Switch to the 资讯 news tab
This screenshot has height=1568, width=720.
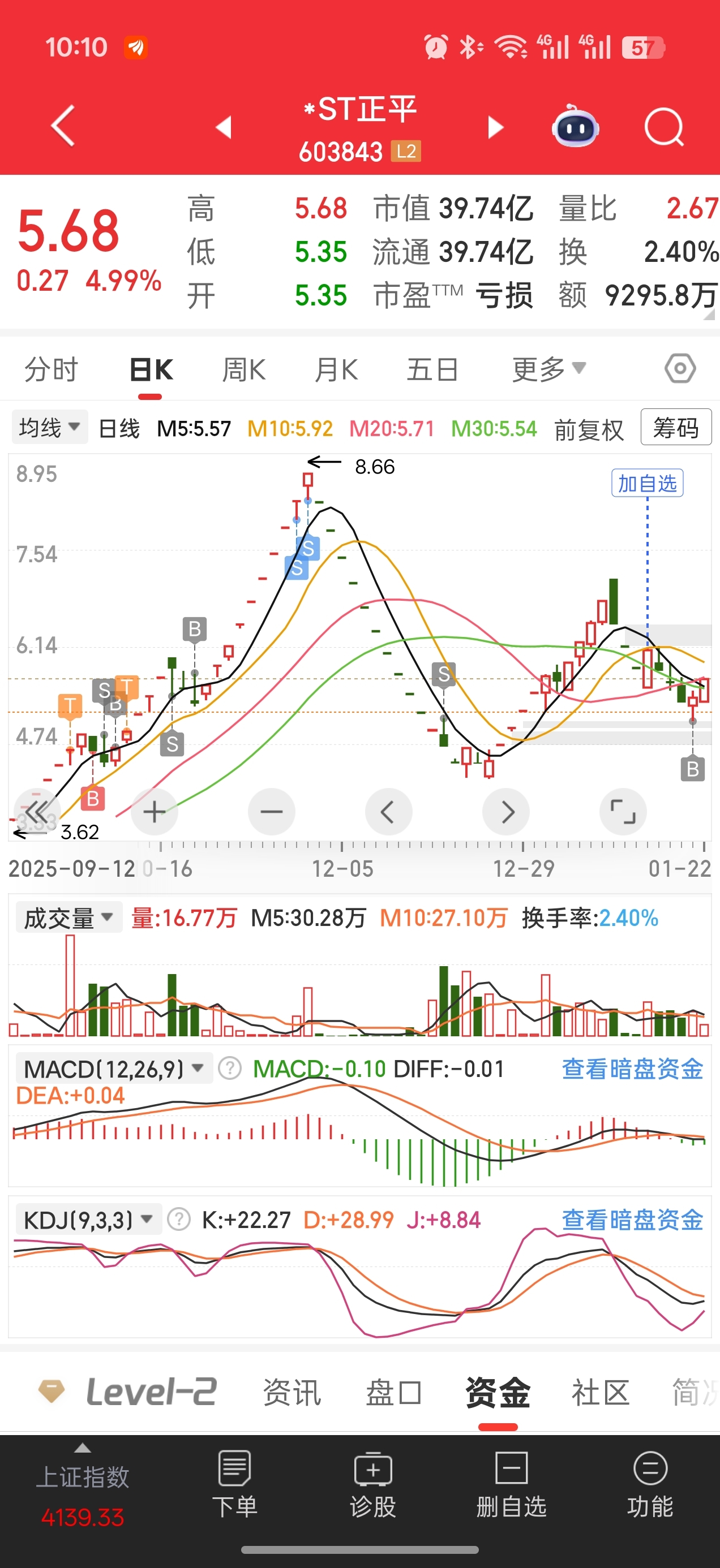(292, 1392)
